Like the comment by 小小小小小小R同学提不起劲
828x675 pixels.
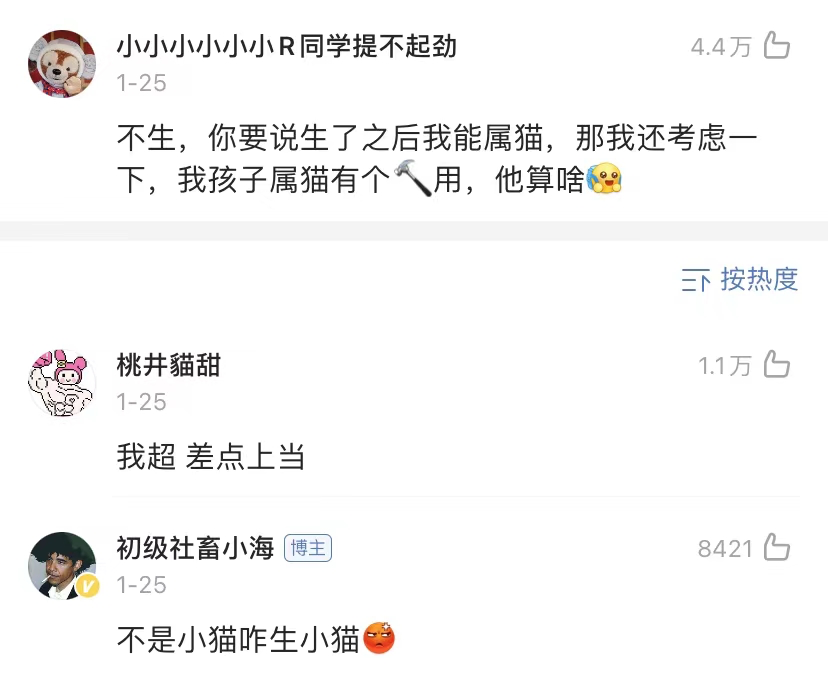tap(777, 46)
